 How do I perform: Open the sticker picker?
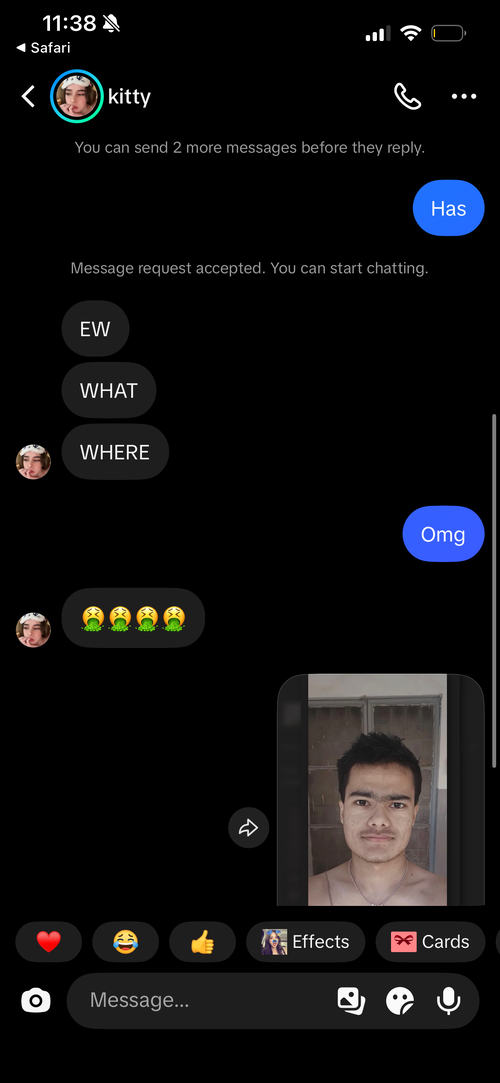pos(400,1000)
